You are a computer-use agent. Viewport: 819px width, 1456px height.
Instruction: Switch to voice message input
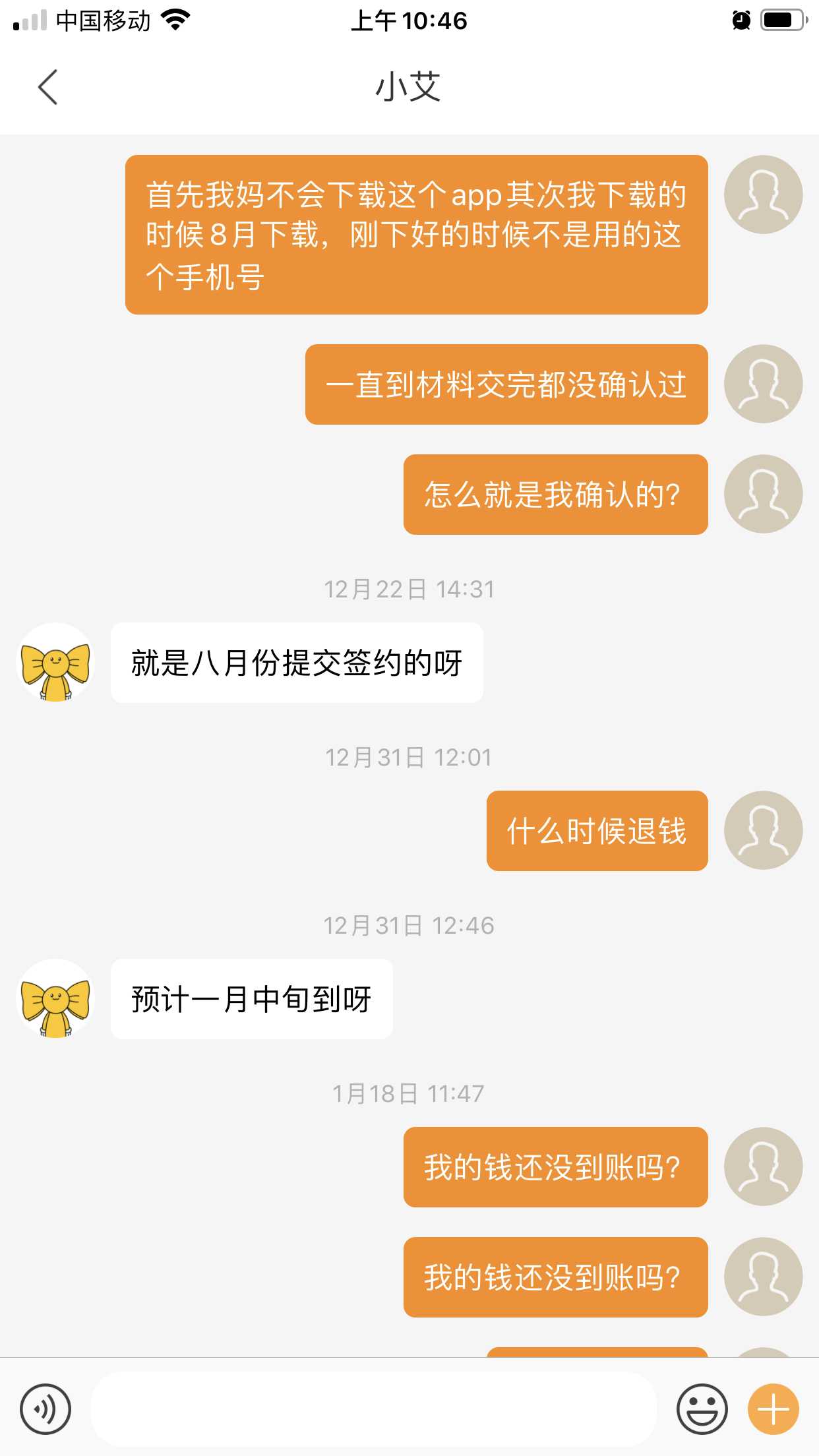[45, 1409]
